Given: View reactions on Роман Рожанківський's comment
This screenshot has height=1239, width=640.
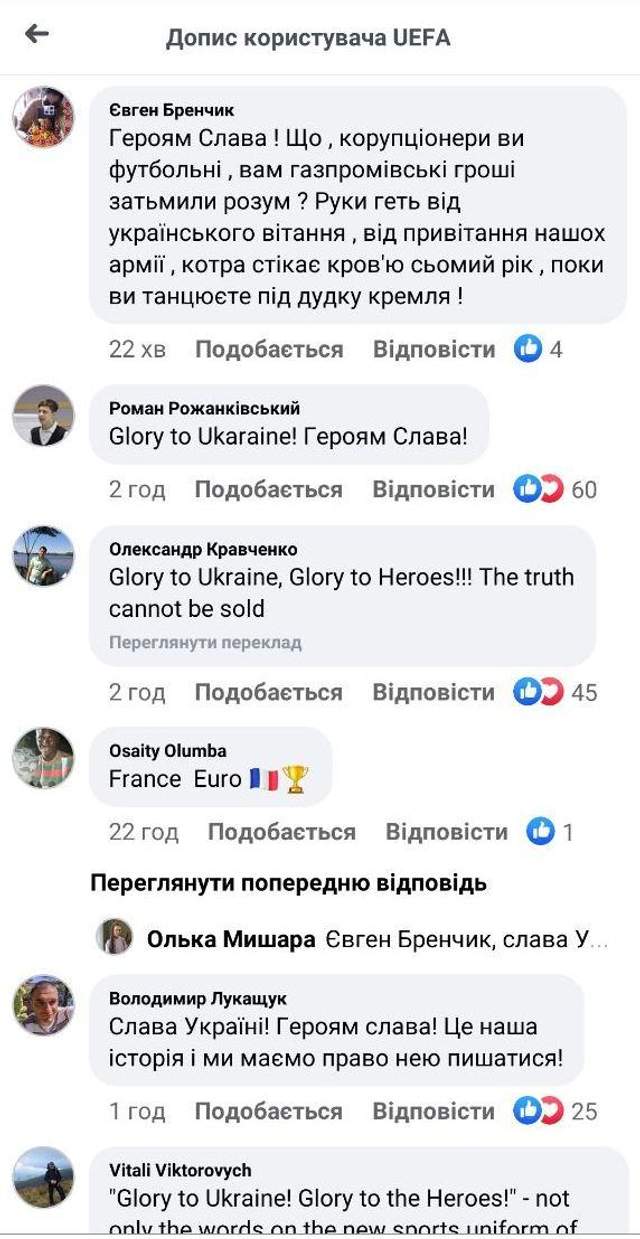Looking at the screenshot, I should (x=554, y=489).
